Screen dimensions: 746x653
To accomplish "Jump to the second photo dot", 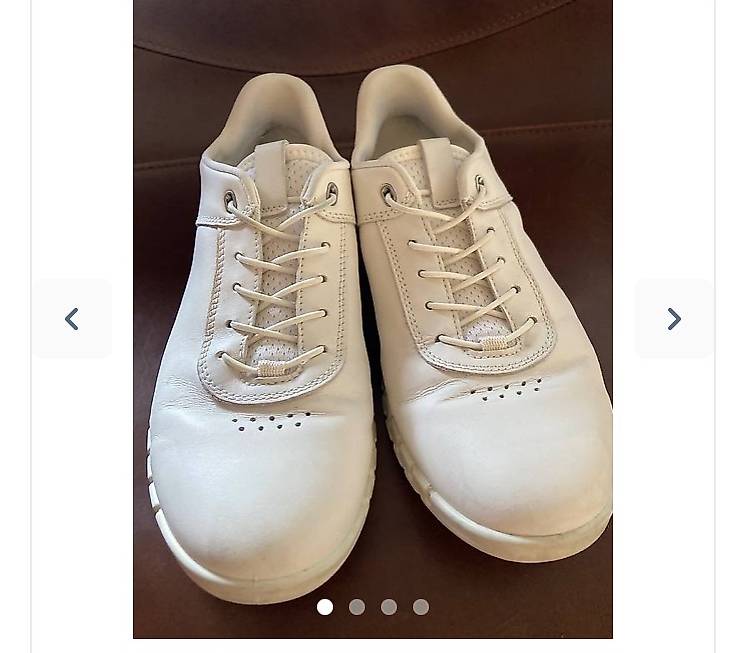I will pyautogui.click(x=357, y=607).
